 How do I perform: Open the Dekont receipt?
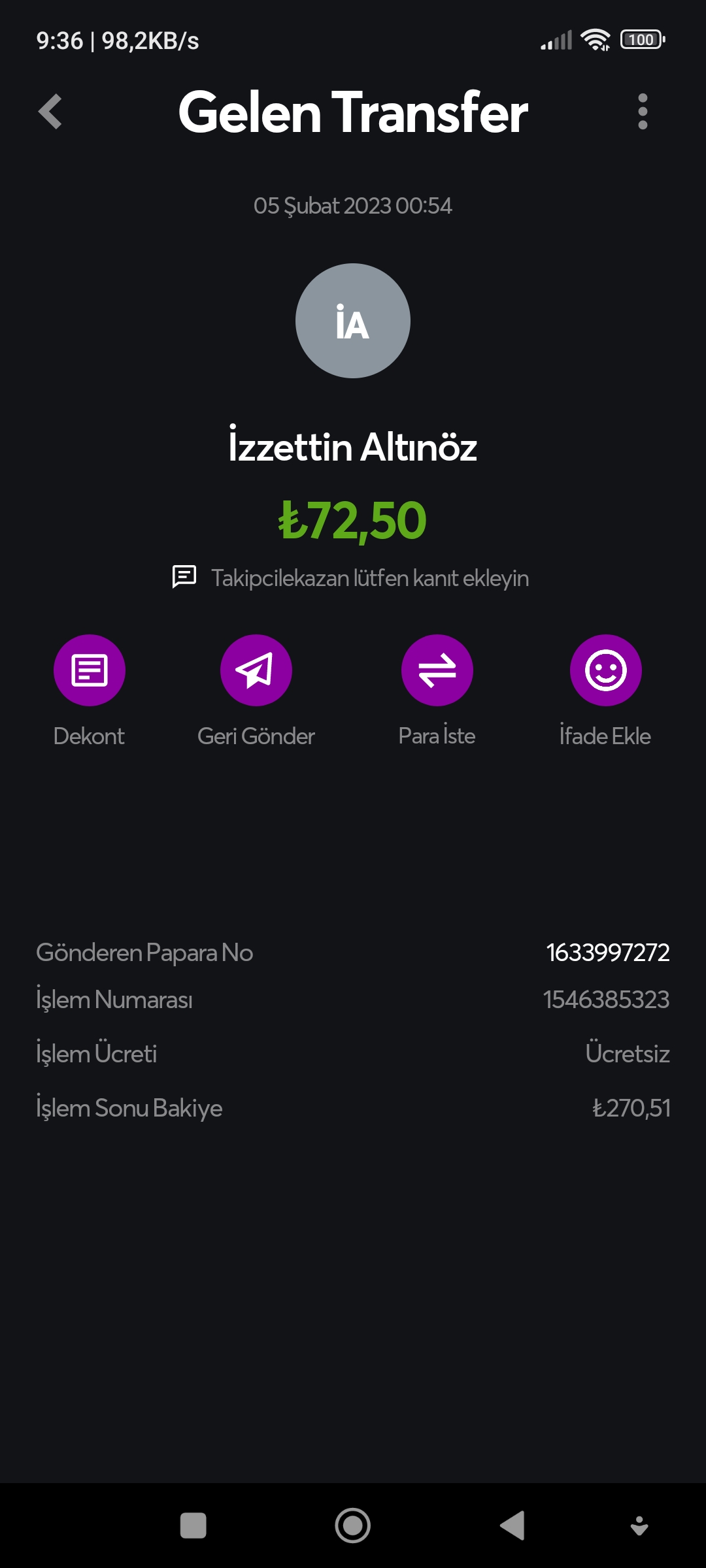click(x=90, y=670)
